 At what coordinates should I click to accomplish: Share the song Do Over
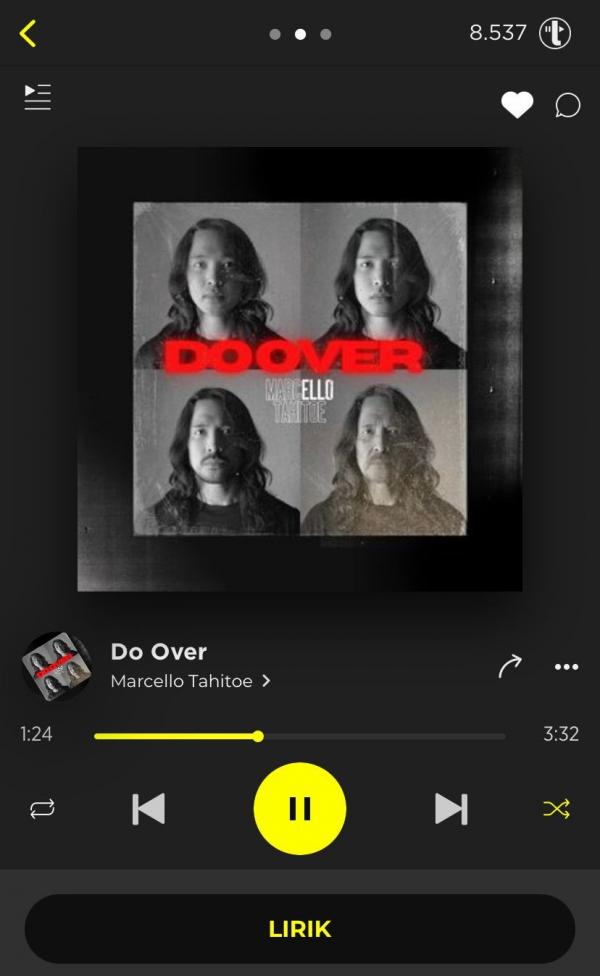[x=510, y=666]
